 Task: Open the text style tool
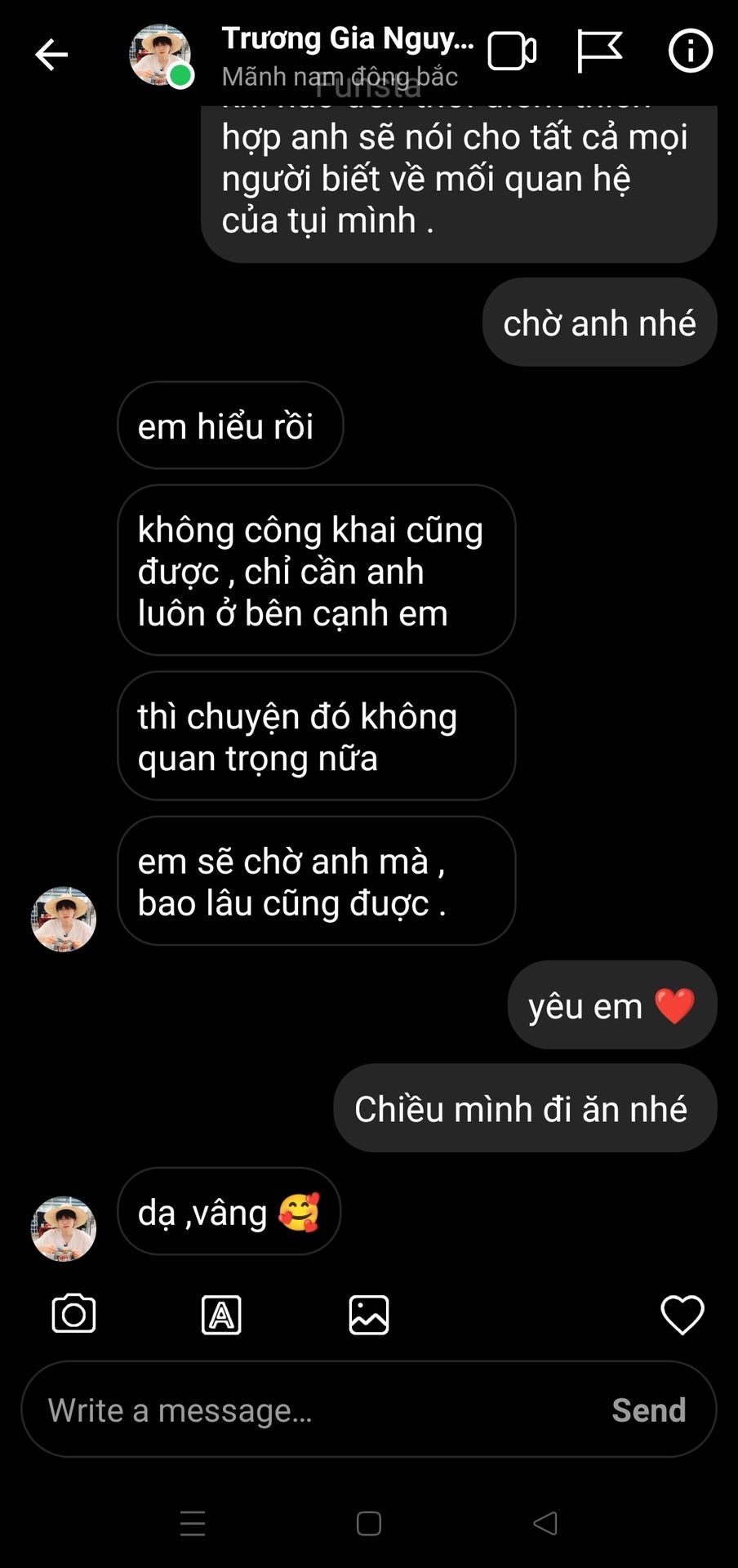(x=221, y=1315)
